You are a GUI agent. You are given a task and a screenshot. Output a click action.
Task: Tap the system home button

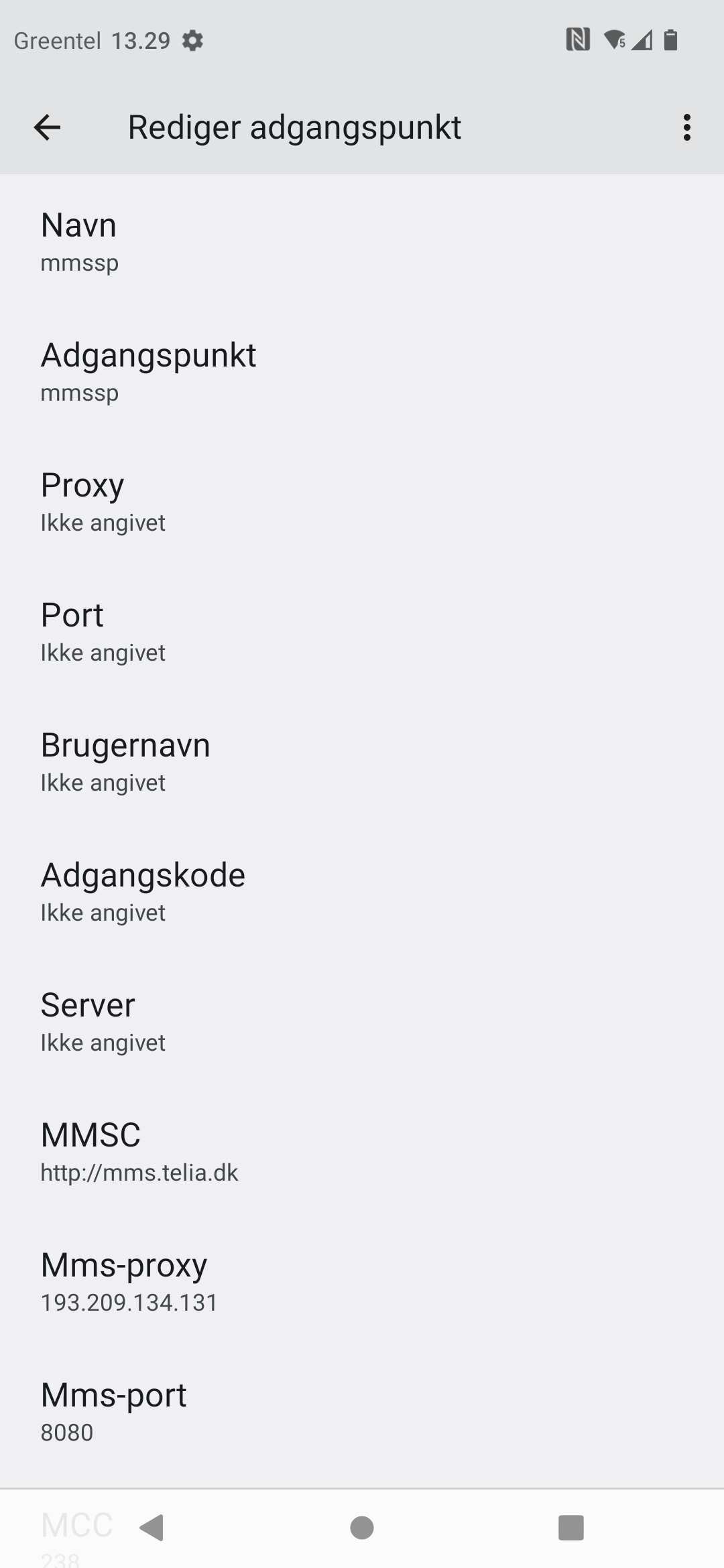tap(362, 1528)
